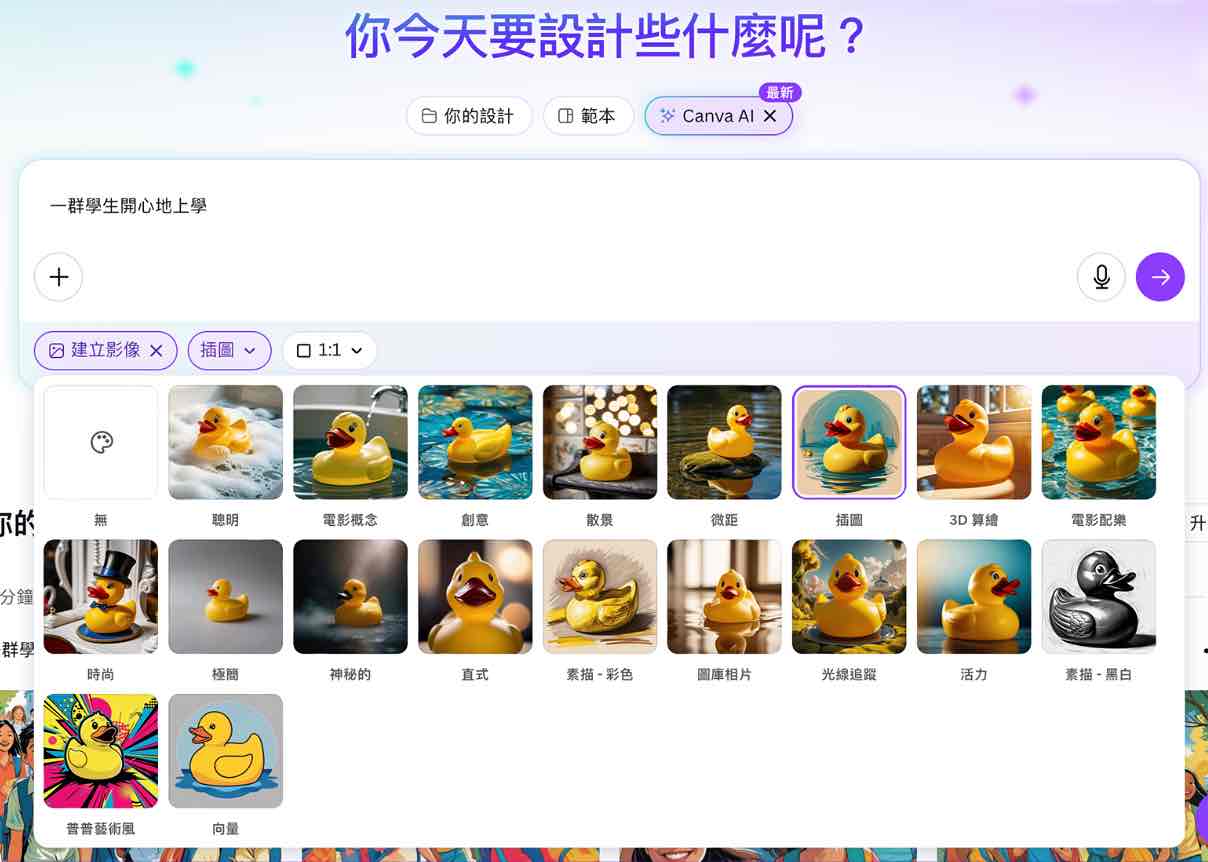Select the 素描 - 黑白 style
The image size is (1208, 862).
1098,597
